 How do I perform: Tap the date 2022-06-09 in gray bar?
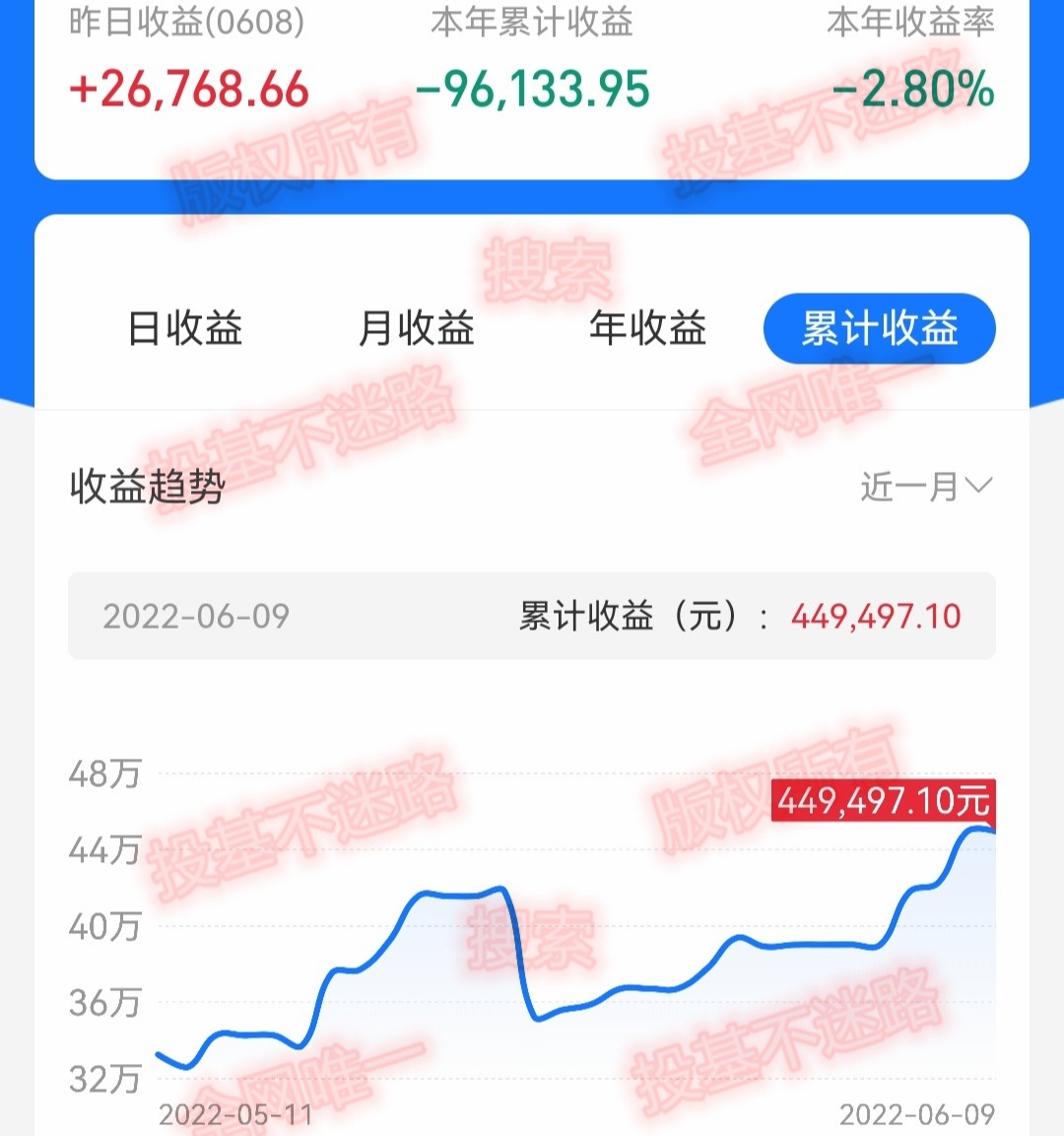click(195, 616)
